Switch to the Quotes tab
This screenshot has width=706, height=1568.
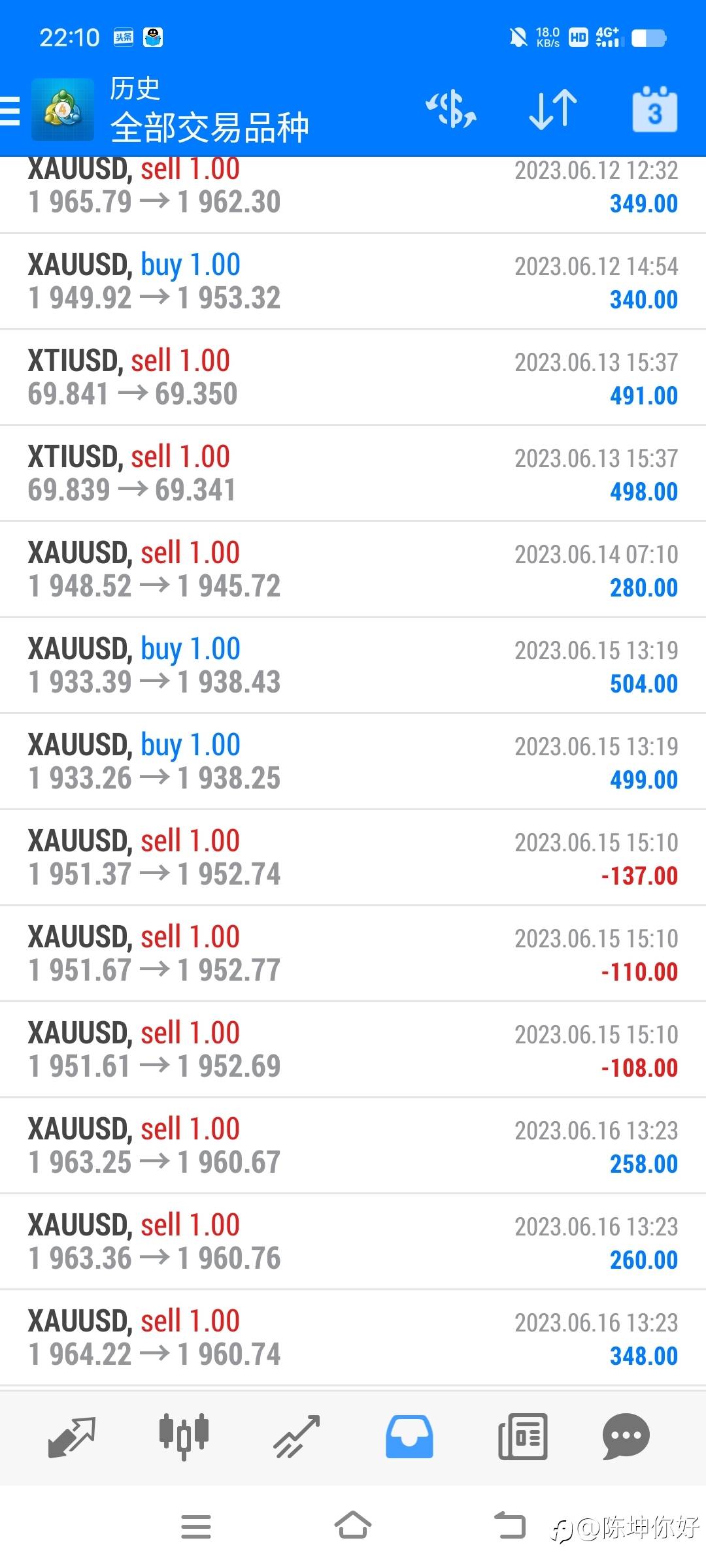[x=72, y=1436]
